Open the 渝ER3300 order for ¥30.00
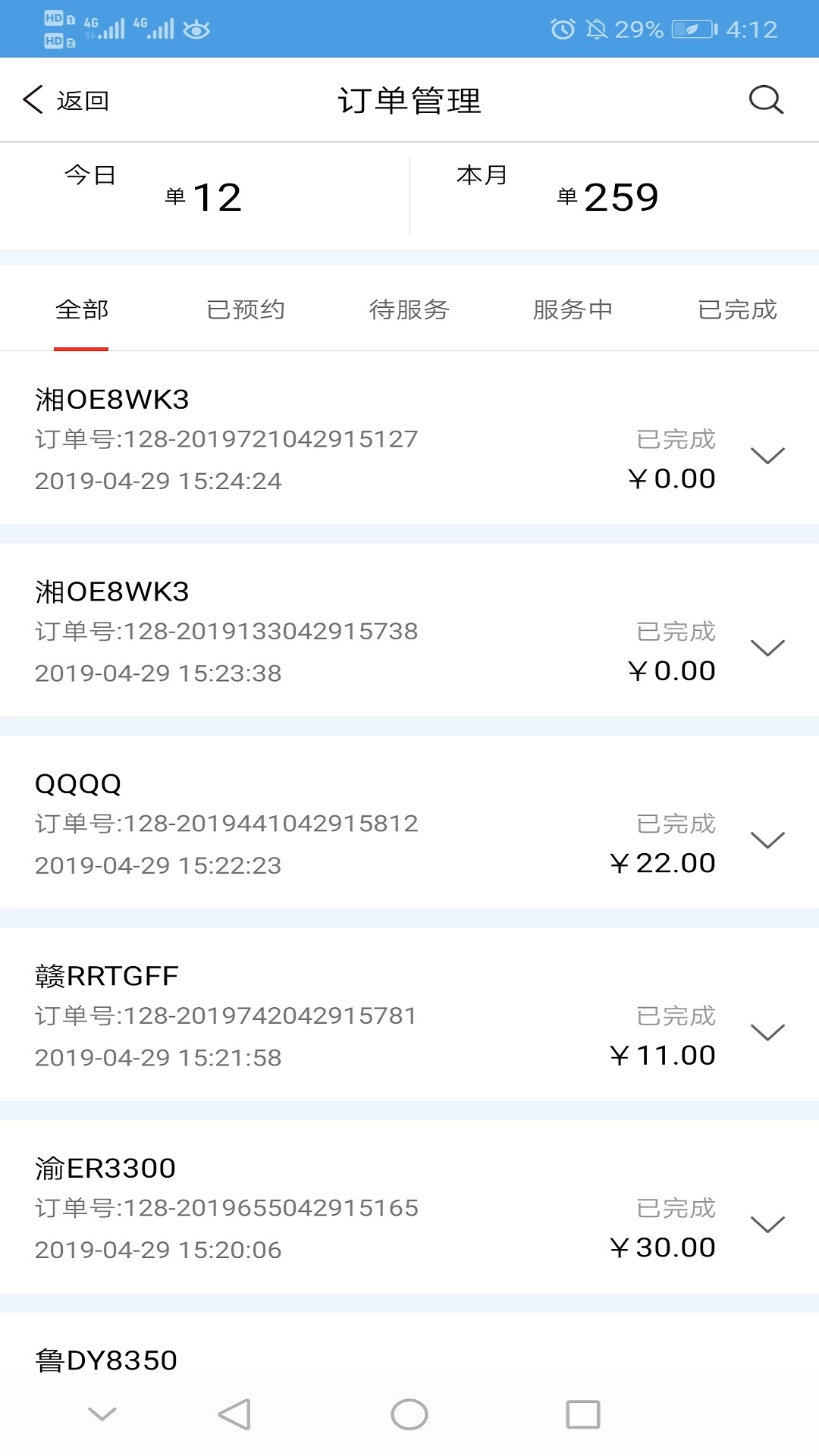 (x=303, y=1208)
